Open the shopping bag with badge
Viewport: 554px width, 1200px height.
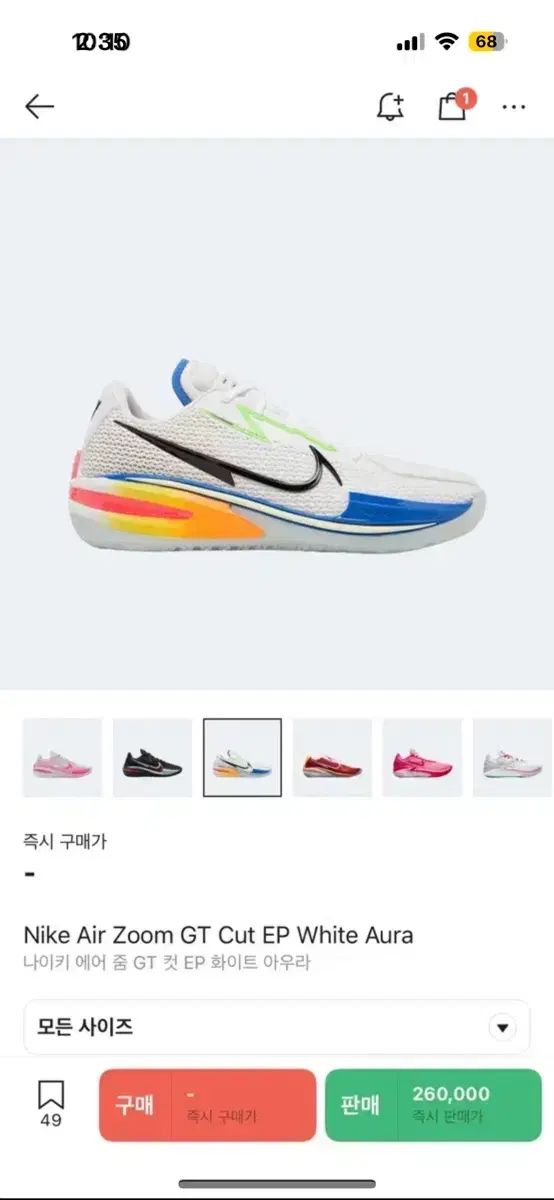(x=455, y=105)
